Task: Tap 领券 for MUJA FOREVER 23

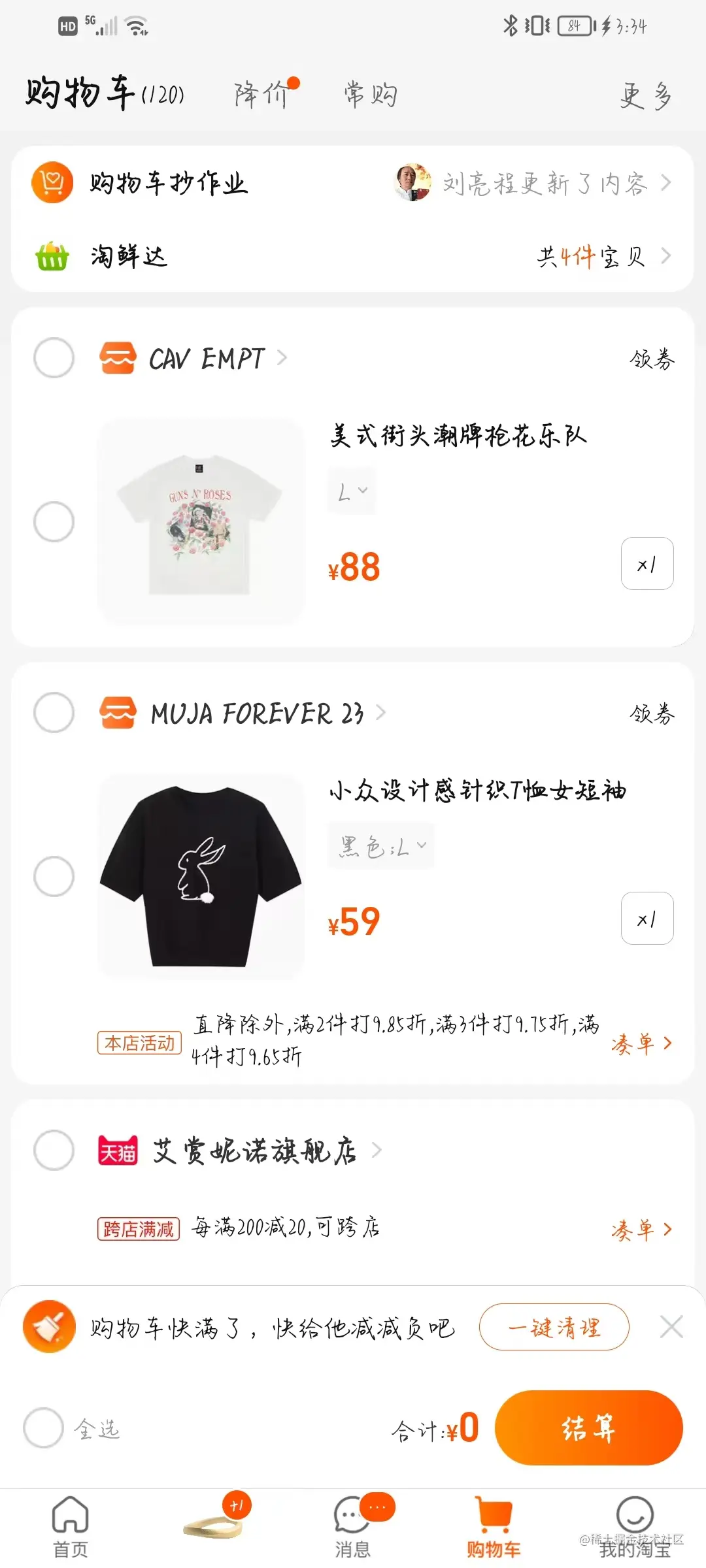Action: tap(652, 713)
